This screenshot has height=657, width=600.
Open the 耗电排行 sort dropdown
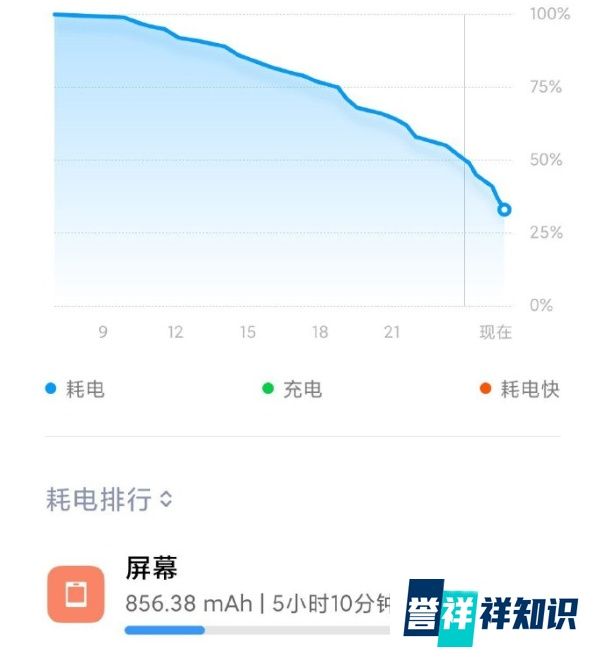(x=110, y=499)
